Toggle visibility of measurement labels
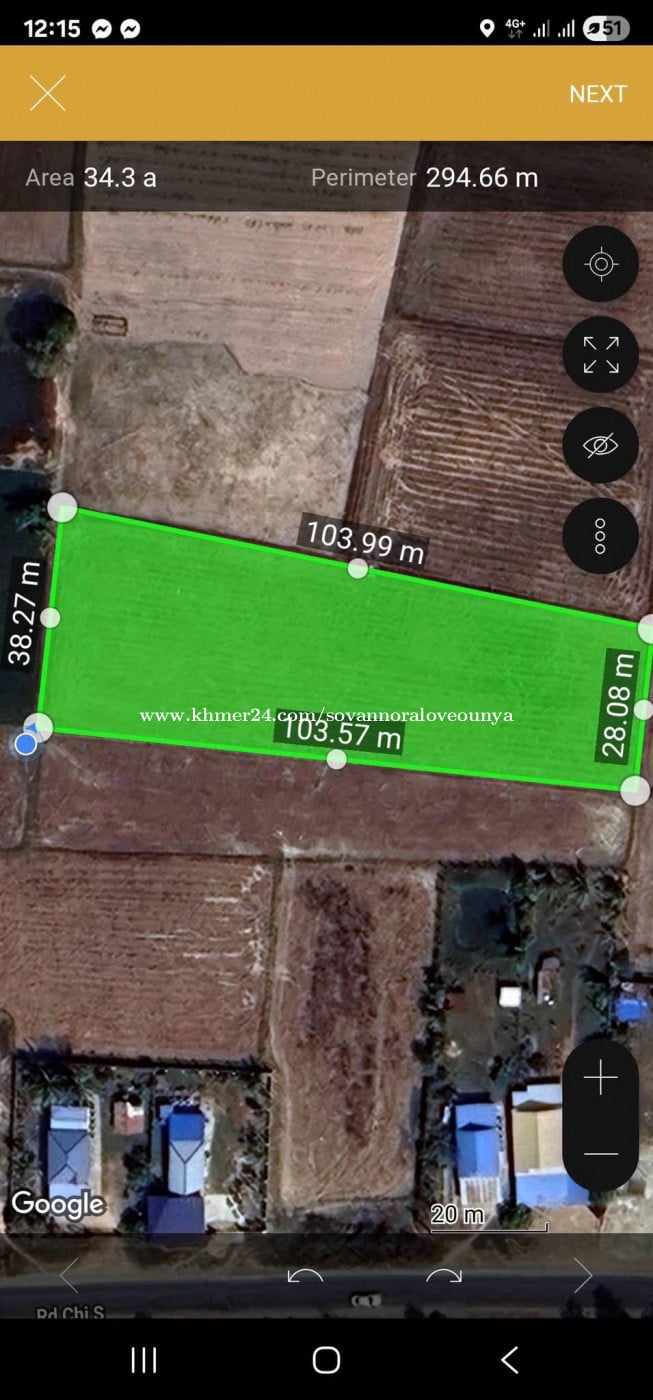The image size is (653, 1400). (x=600, y=445)
